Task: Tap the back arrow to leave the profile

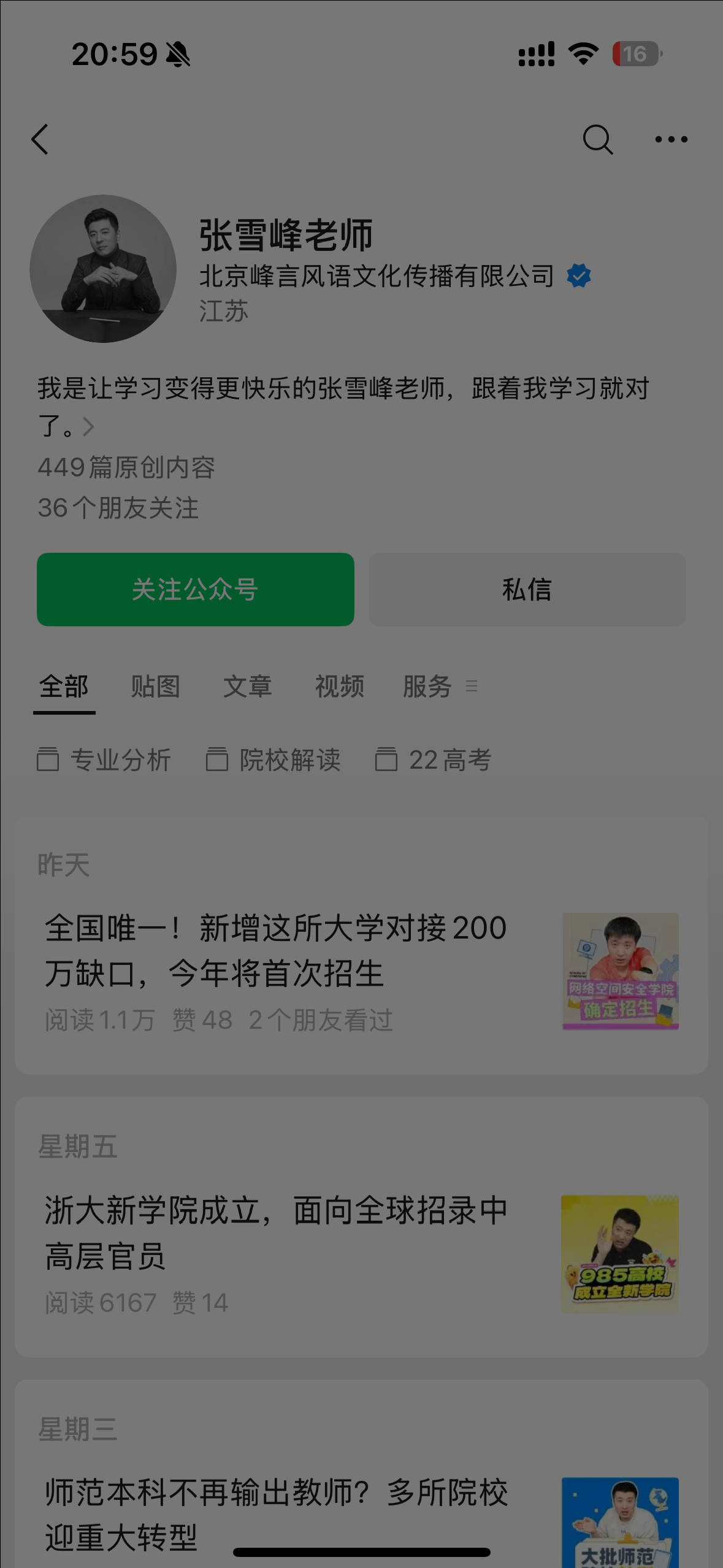Action: (x=39, y=139)
